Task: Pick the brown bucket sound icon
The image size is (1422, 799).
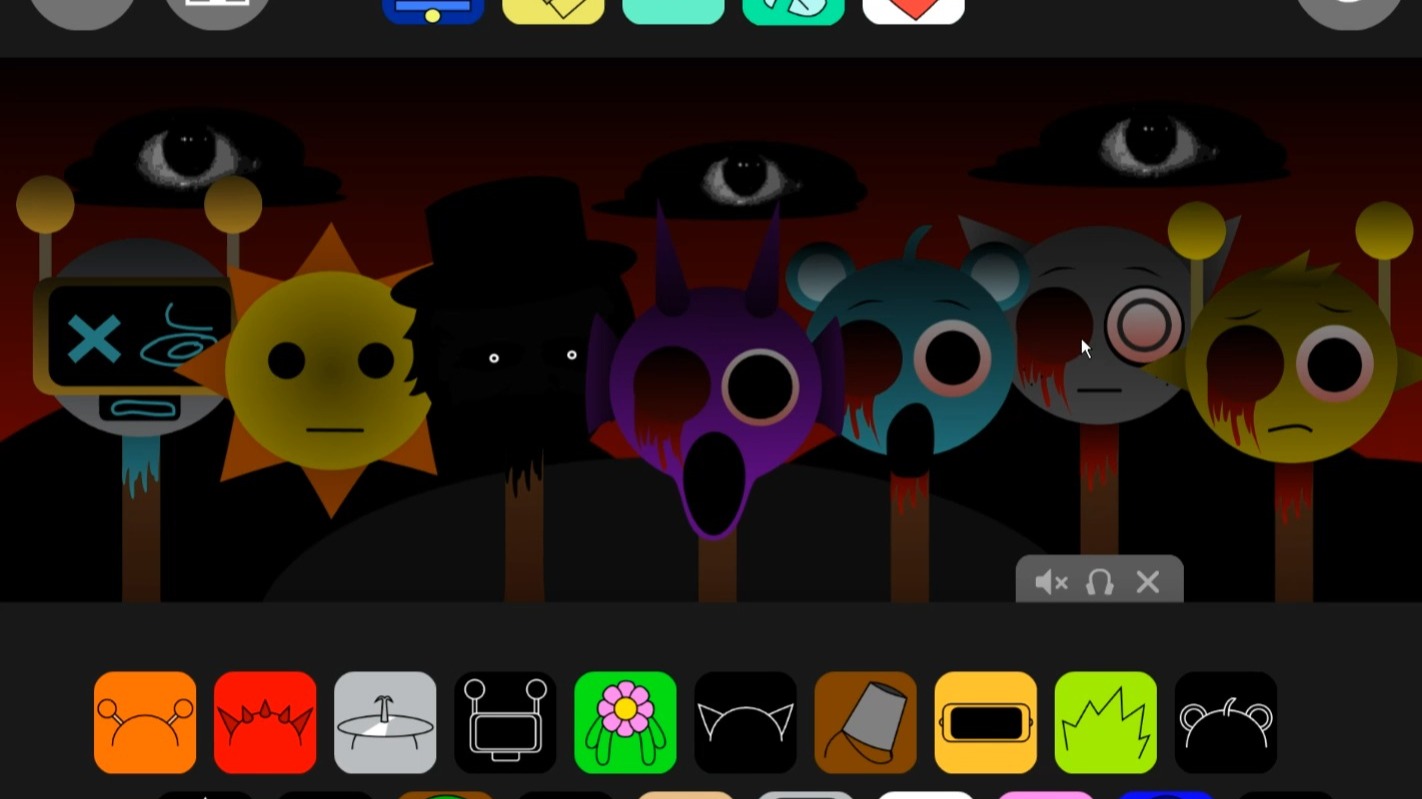Action: (x=865, y=722)
